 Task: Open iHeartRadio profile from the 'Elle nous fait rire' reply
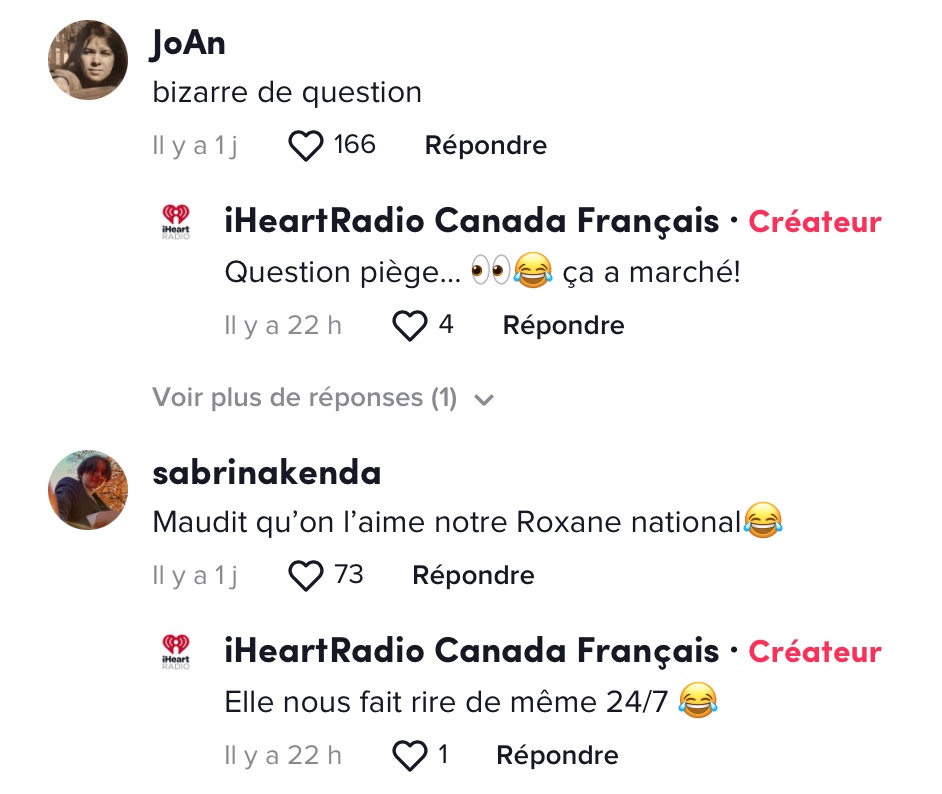click(175, 652)
